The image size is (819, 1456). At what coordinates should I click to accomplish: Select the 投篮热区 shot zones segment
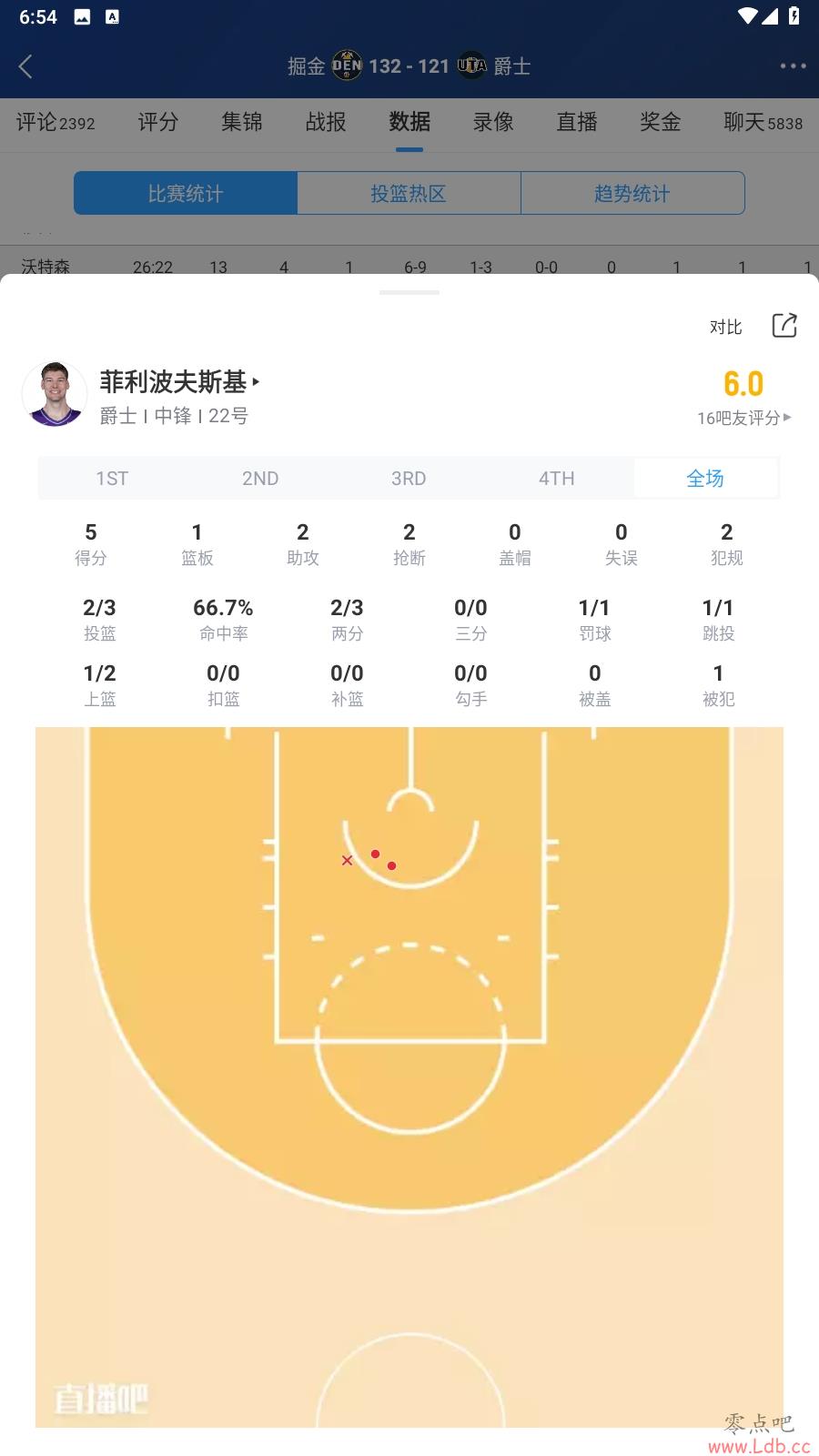[409, 193]
